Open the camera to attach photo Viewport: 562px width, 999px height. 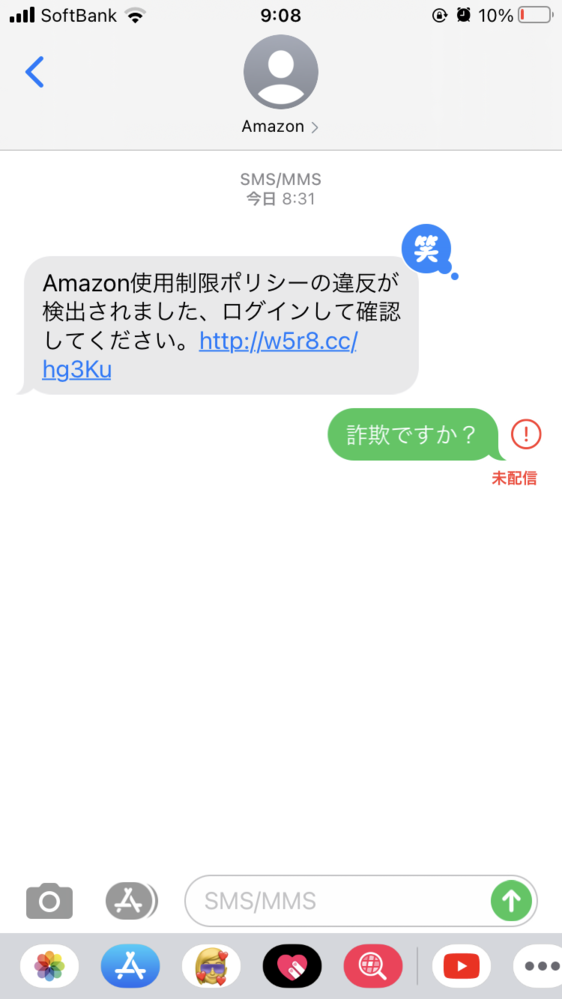(50, 901)
